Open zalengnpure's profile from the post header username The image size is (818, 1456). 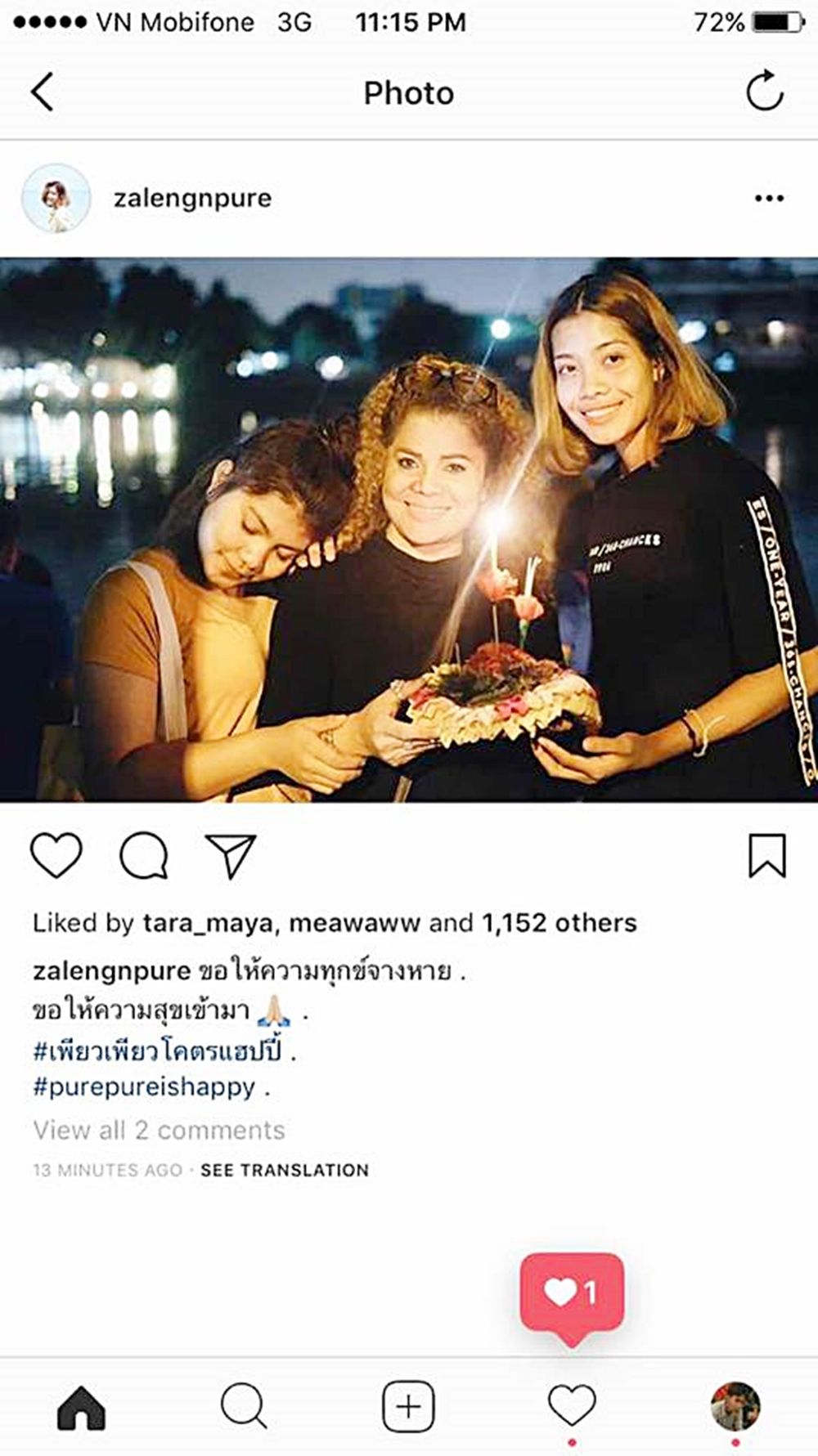(x=192, y=199)
